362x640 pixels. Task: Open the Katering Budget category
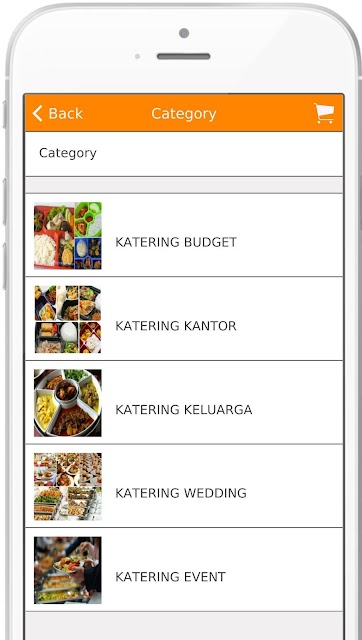184,235
